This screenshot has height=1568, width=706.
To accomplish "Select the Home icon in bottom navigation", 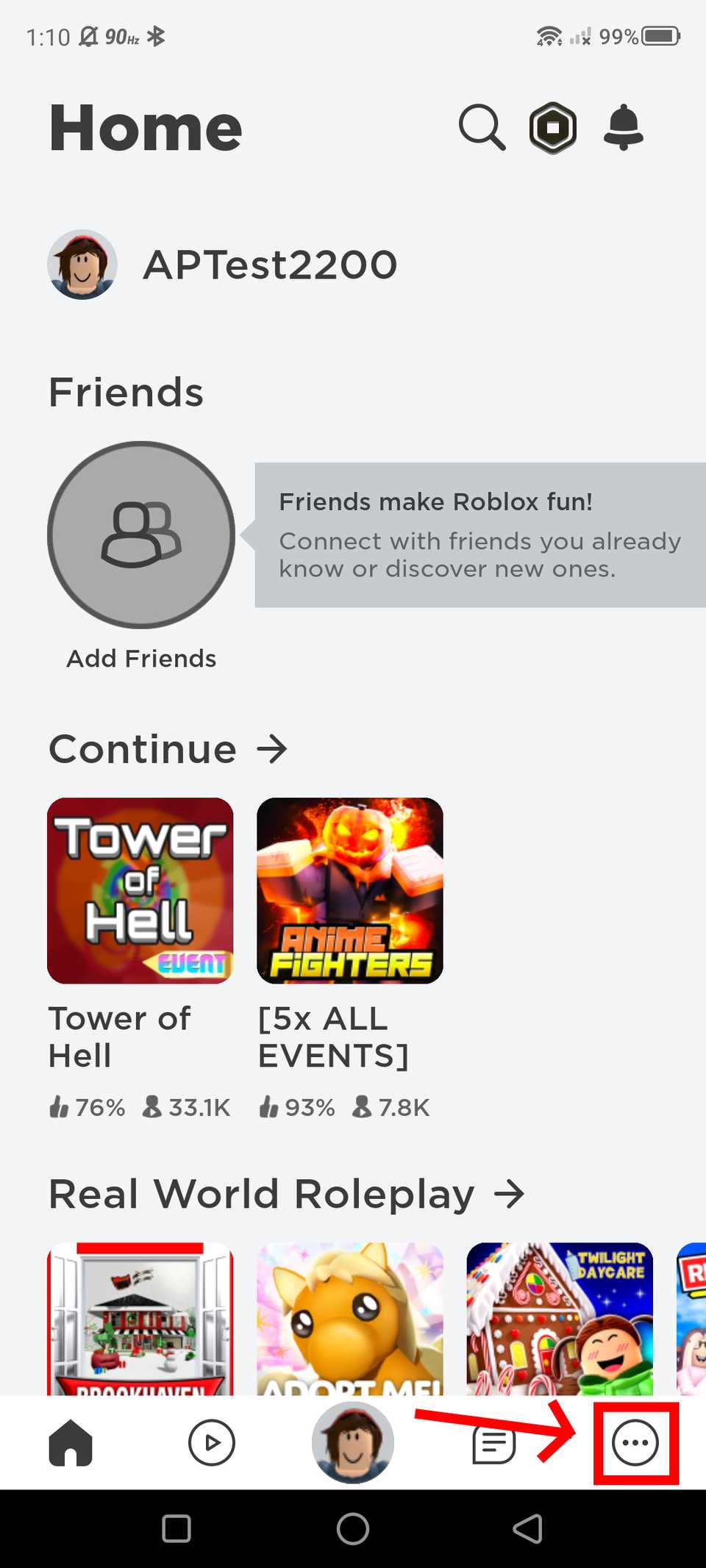I will point(71,1442).
